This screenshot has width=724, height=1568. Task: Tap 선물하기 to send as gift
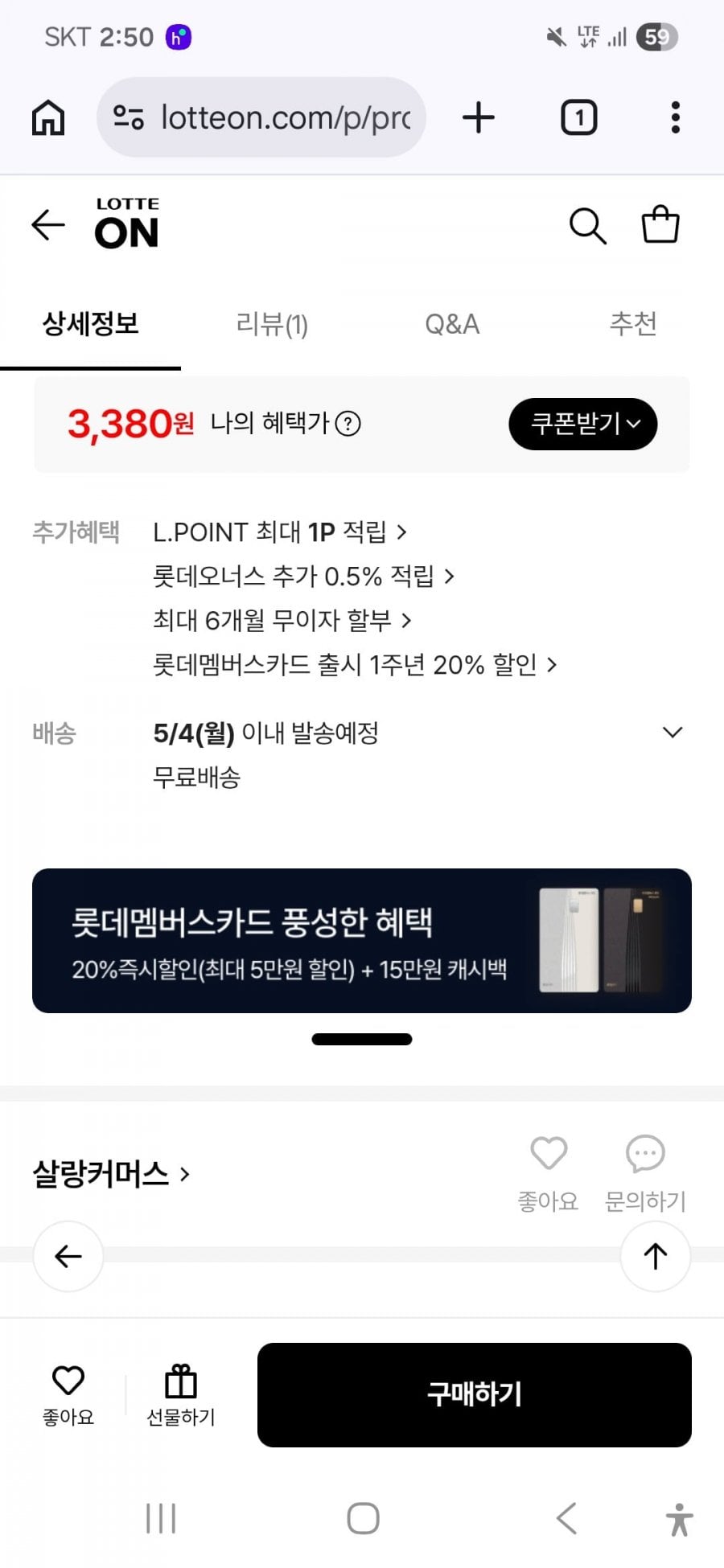(x=181, y=1395)
